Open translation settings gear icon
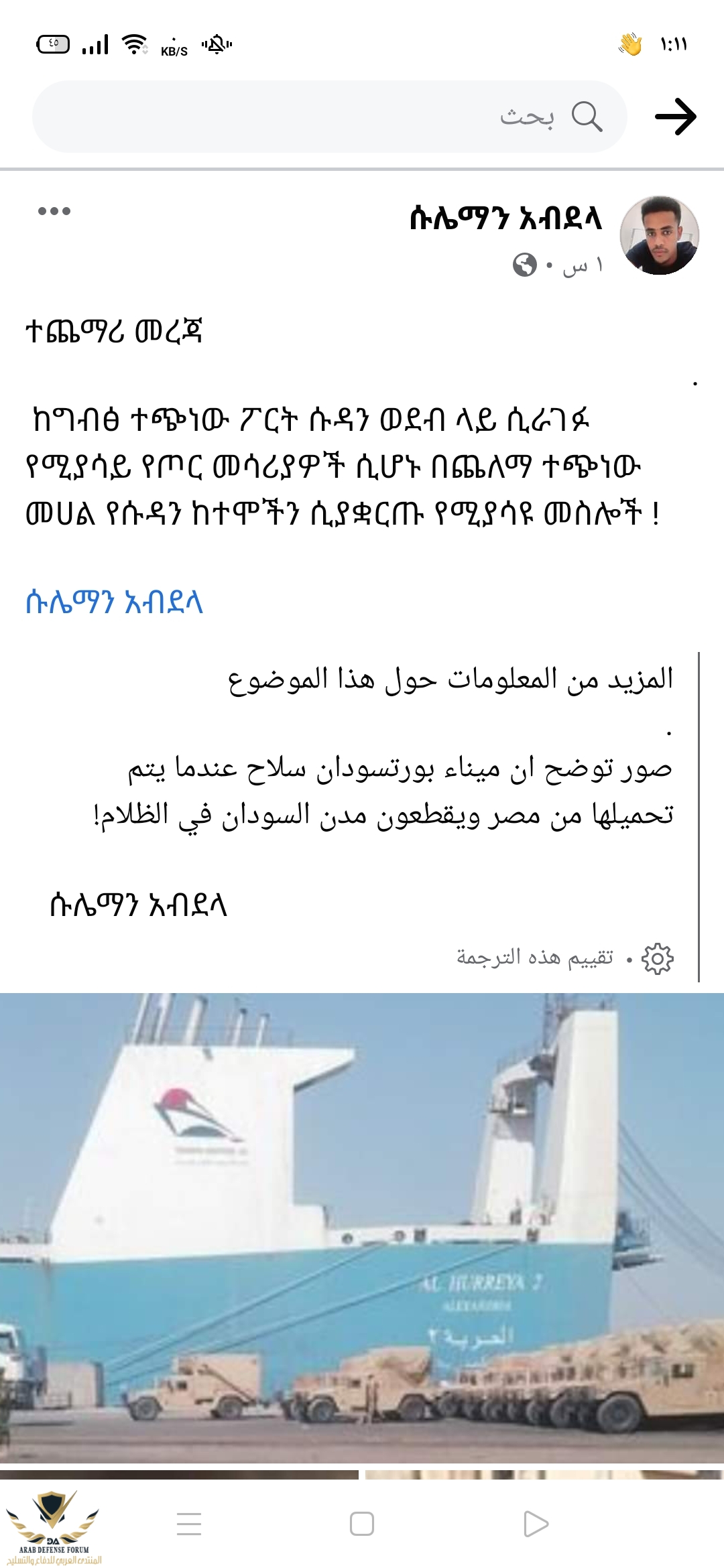This screenshot has height=1568, width=724. pyautogui.click(x=657, y=958)
